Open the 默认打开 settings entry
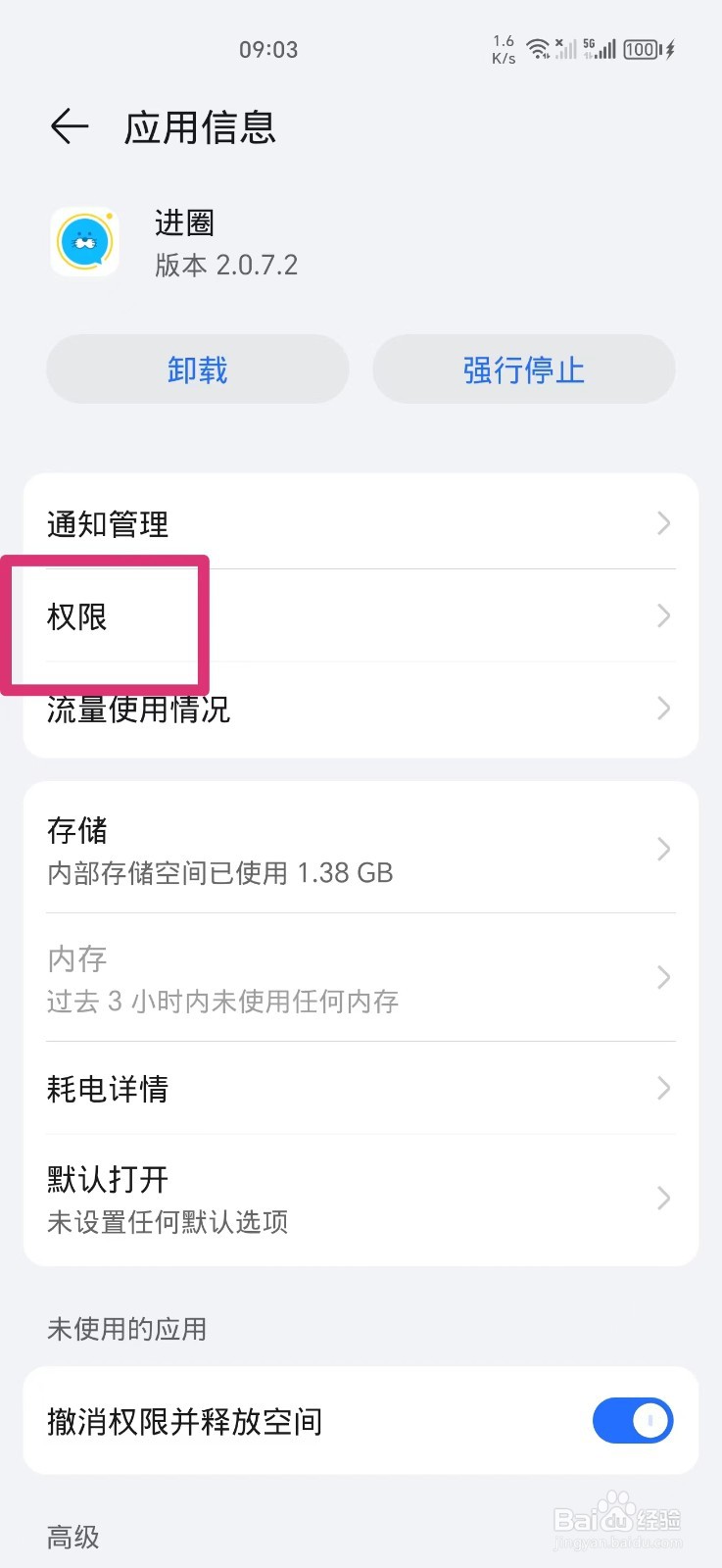Image resolution: width=722 pixels, height=1568 pixels. (x=361, y=1198)
